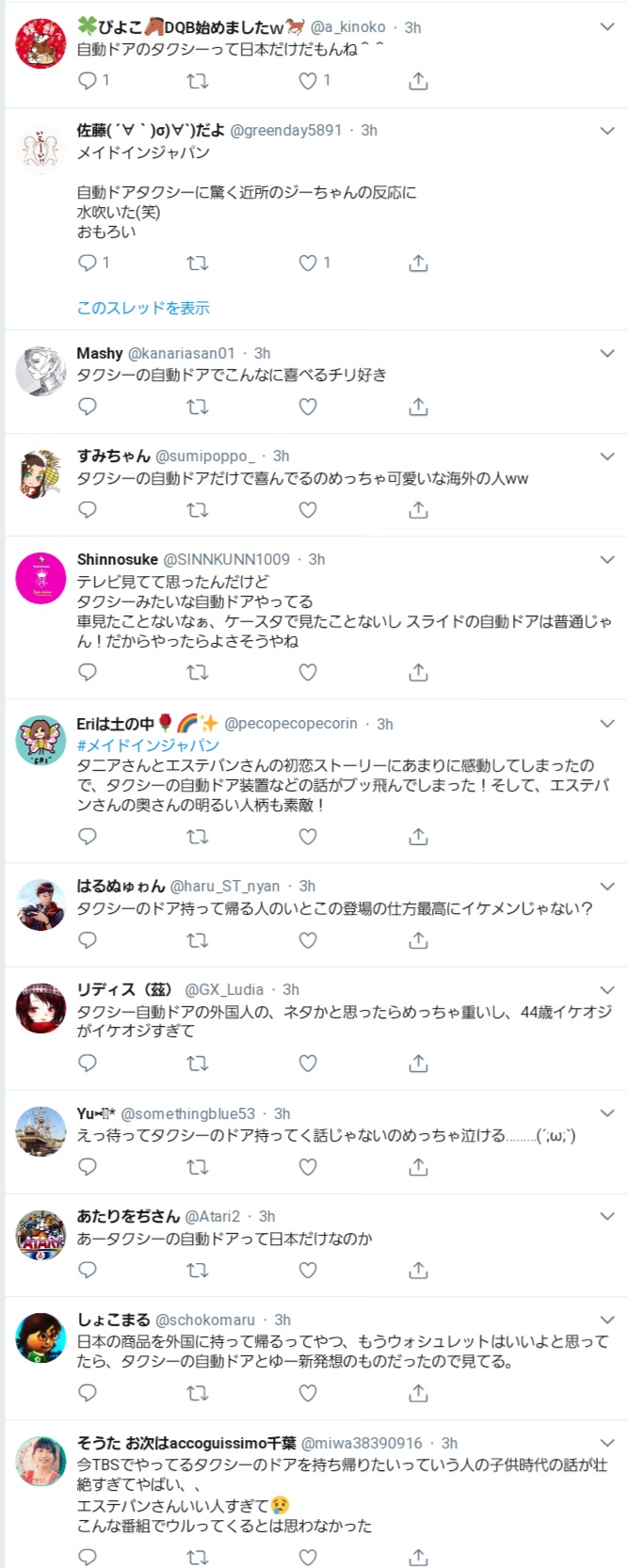627x1568 pixels.
Task: Open the #メイドインジャパン hashtag
Action: click(x=148, y=744)
